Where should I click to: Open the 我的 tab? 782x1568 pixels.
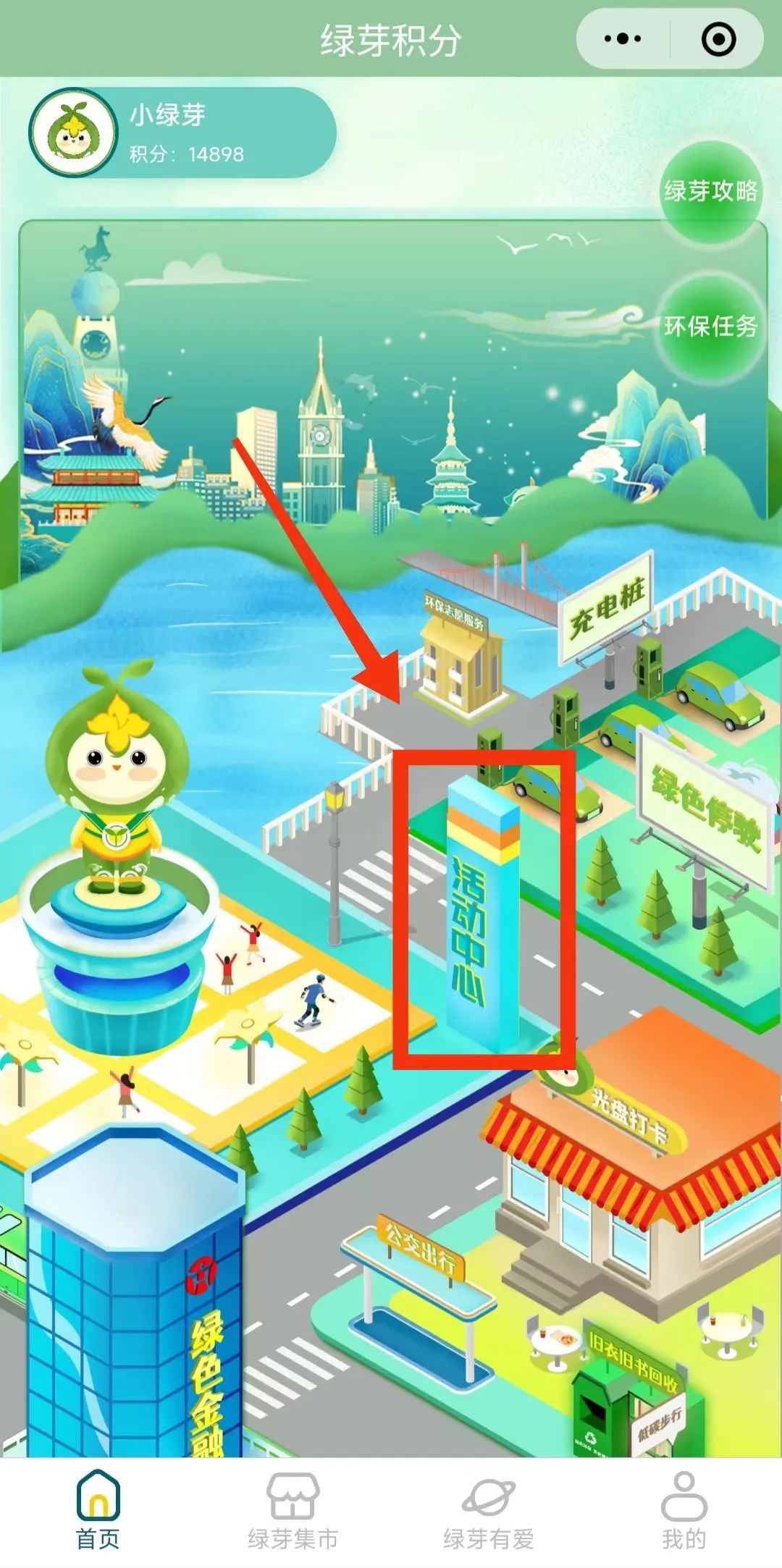(x=684, y=1511)
